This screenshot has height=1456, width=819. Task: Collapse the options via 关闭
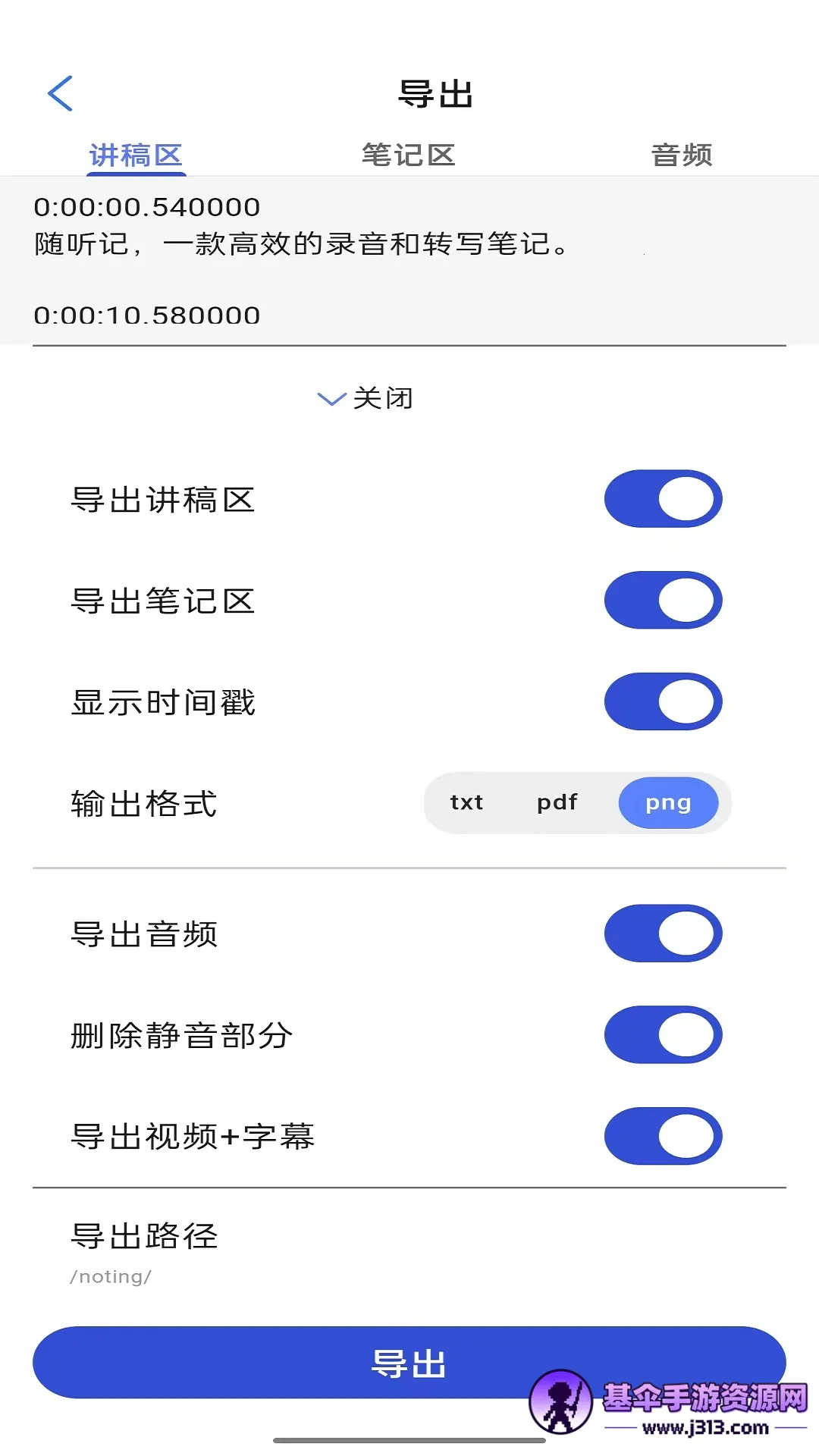coord(366,398)
